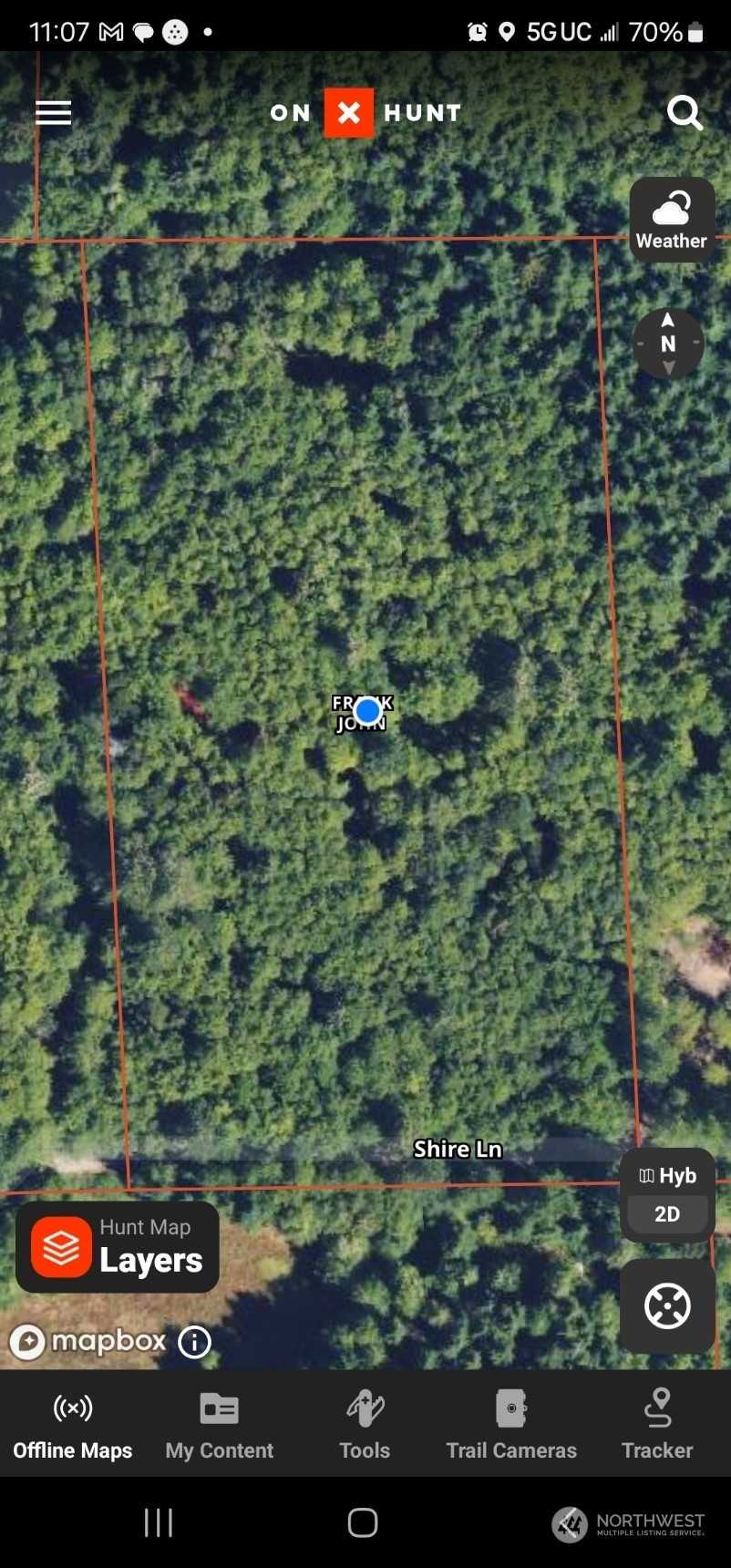
Task: Switch to My Content tab
Action: 220,1426
